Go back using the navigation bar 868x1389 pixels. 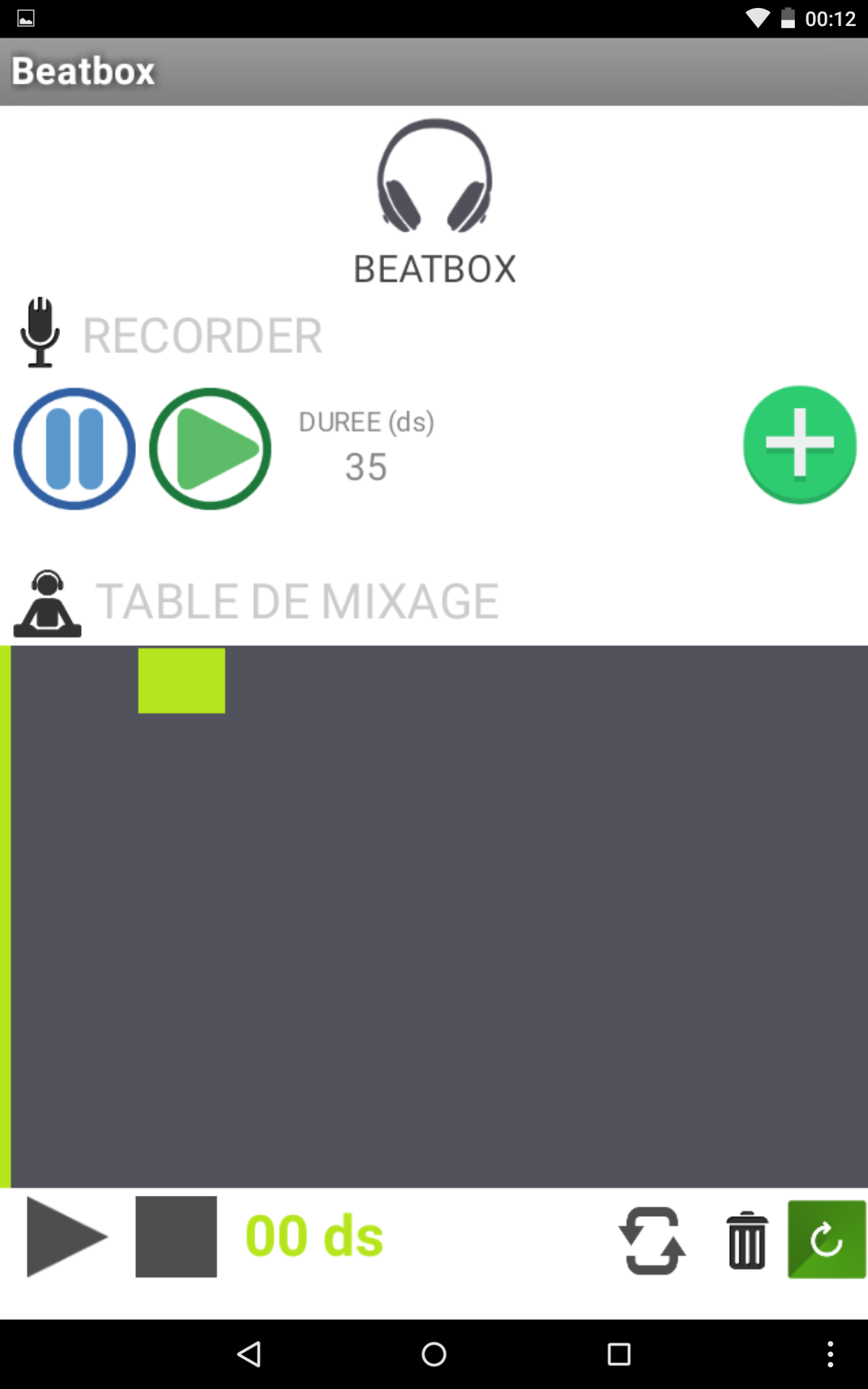click(x=250, y=1354)
